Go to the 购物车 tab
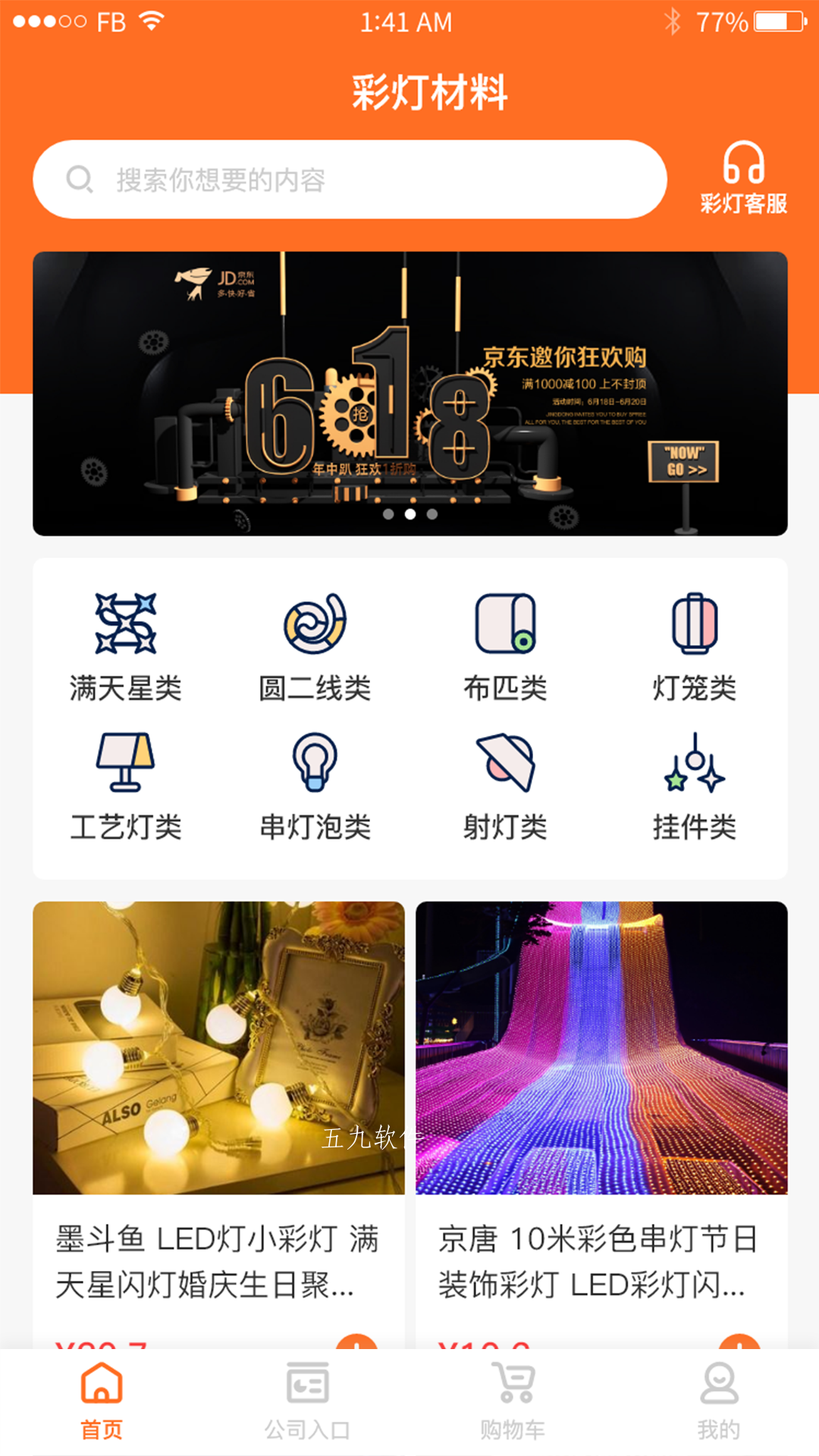This screenshot has height=1456, width=819. 513,1402
